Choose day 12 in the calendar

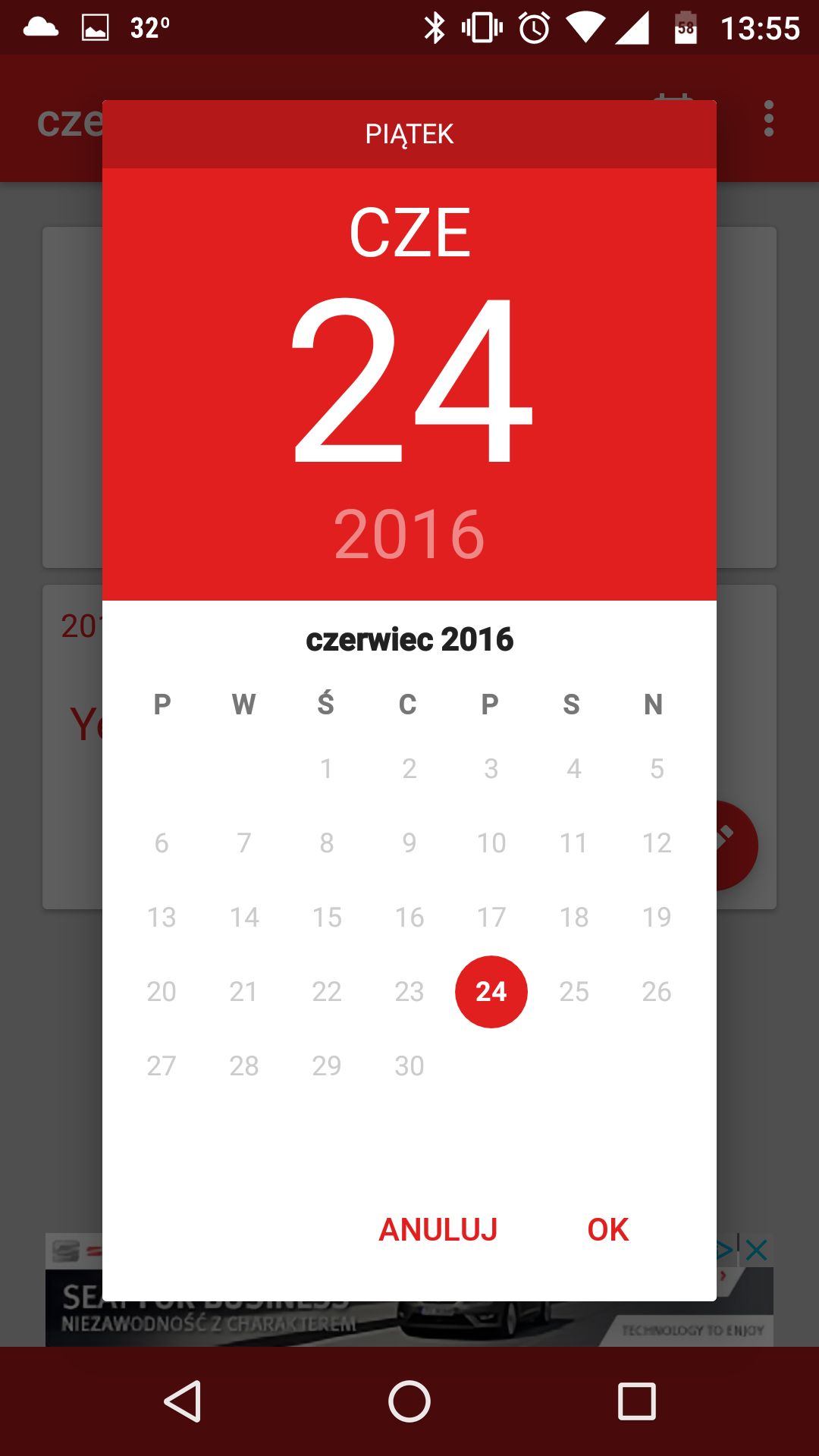[x=657, y=843]
